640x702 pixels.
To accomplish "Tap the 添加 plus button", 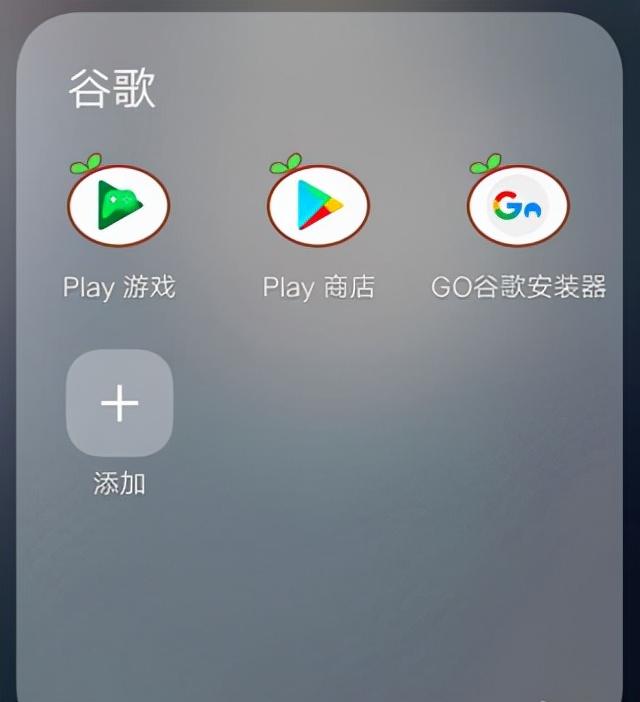I will tap(119, 403).
